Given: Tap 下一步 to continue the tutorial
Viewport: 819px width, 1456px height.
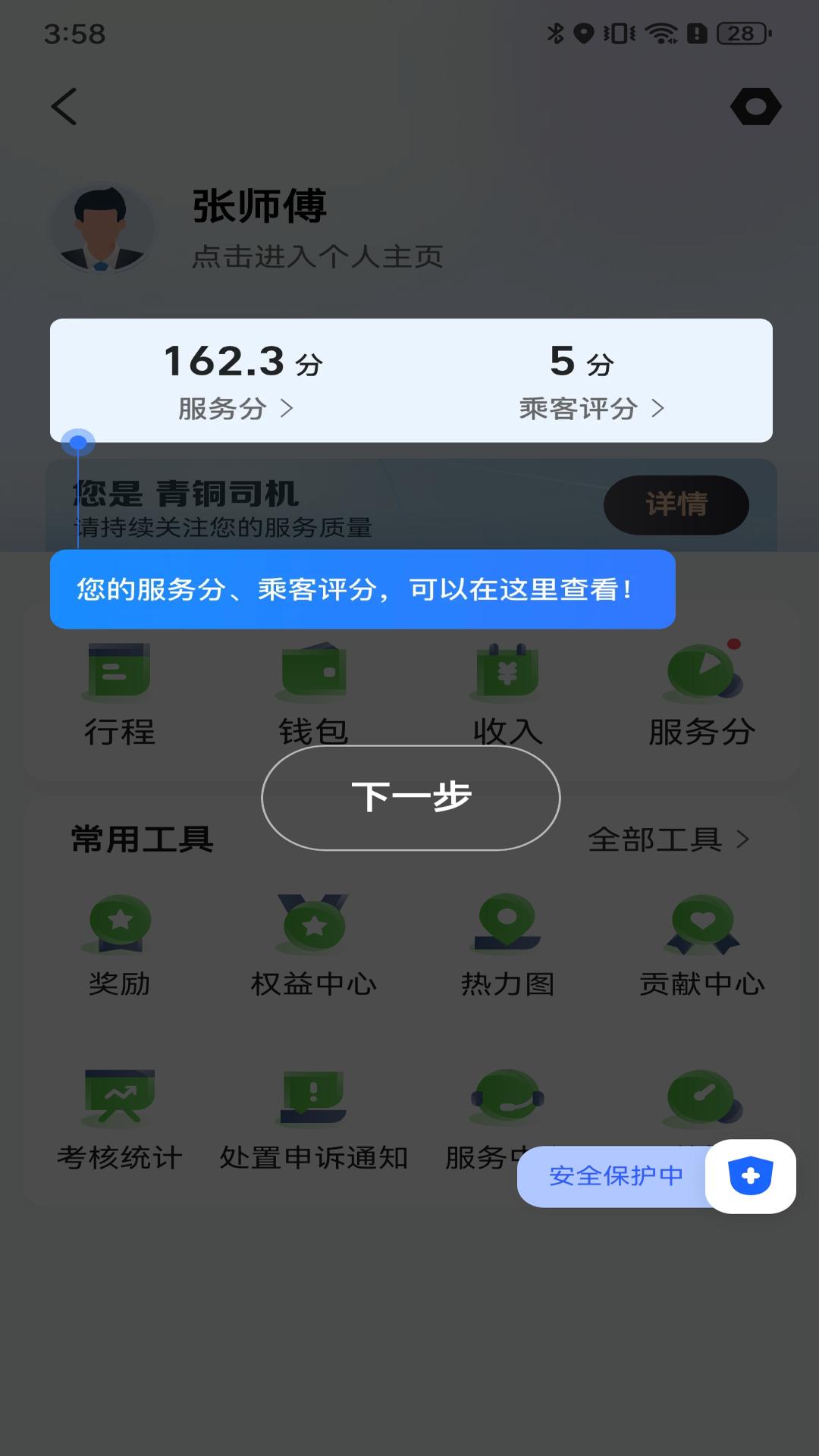Looking at the screenshot, I should point(410,796).
